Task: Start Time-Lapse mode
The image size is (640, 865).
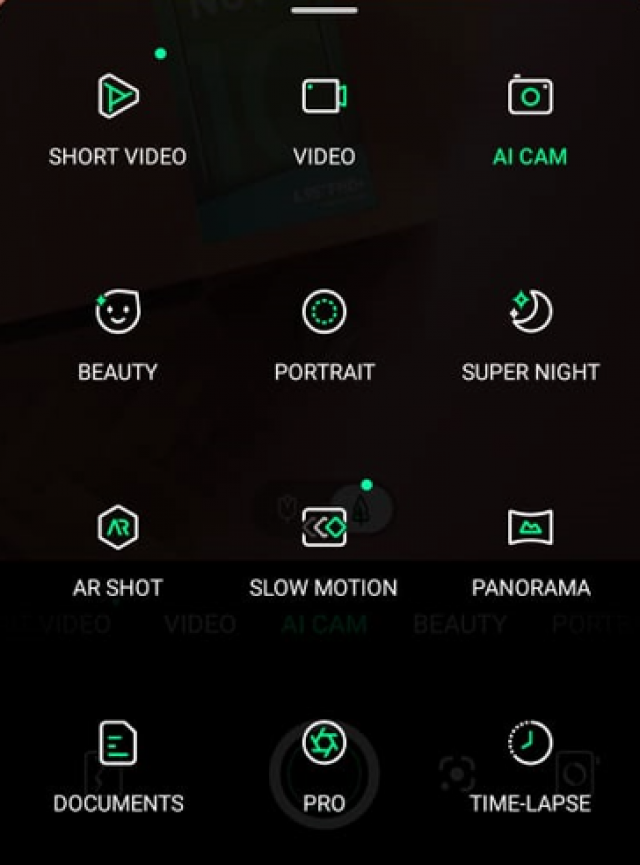Action: 529,744
